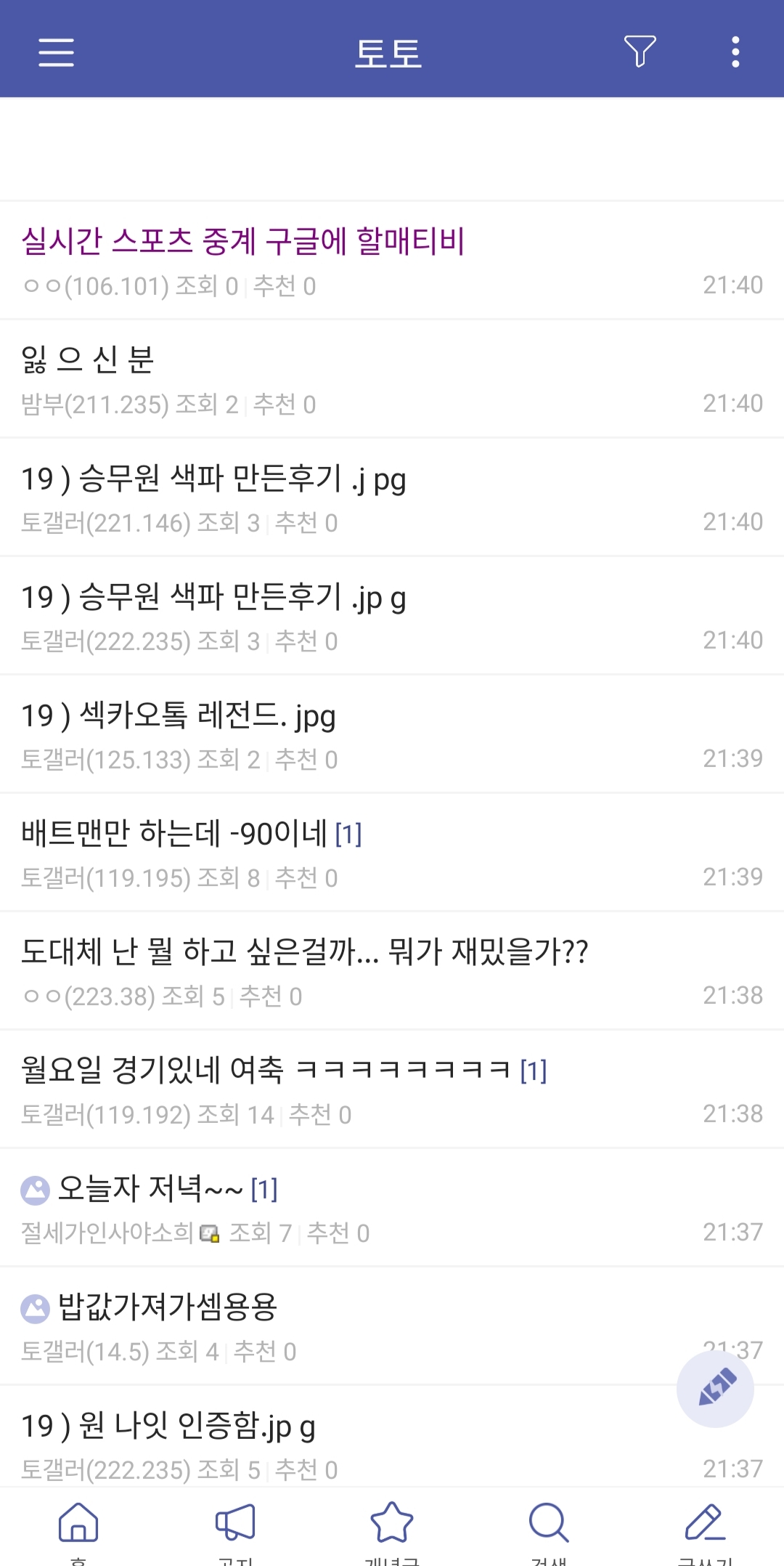Open the search tab
Image resolution: width=784 pixels, height=1566 pixels.
tap(549, 1524)
